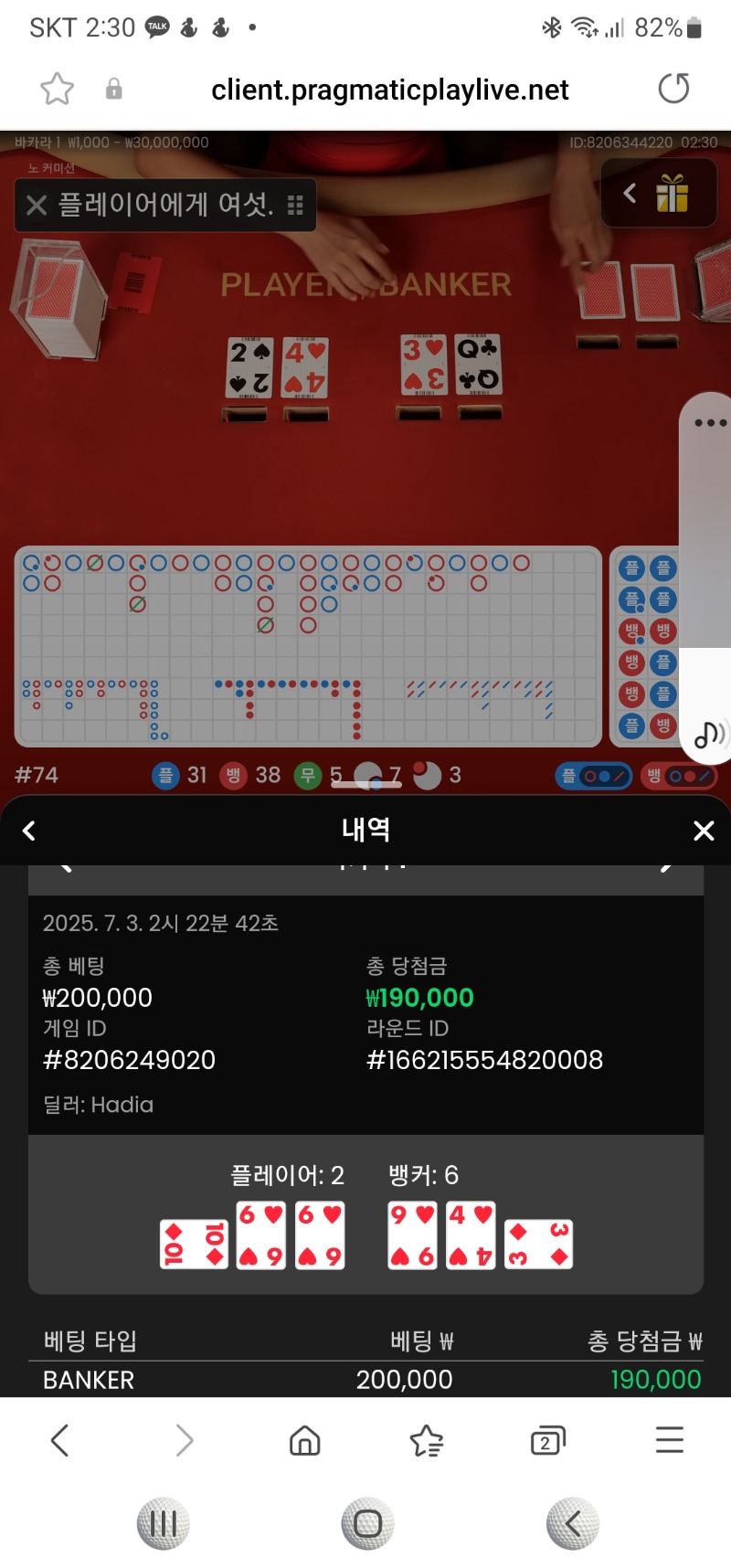Open the browser hamburger menu
This screenshot has width=731, height=1568.
pos(669,1440)
